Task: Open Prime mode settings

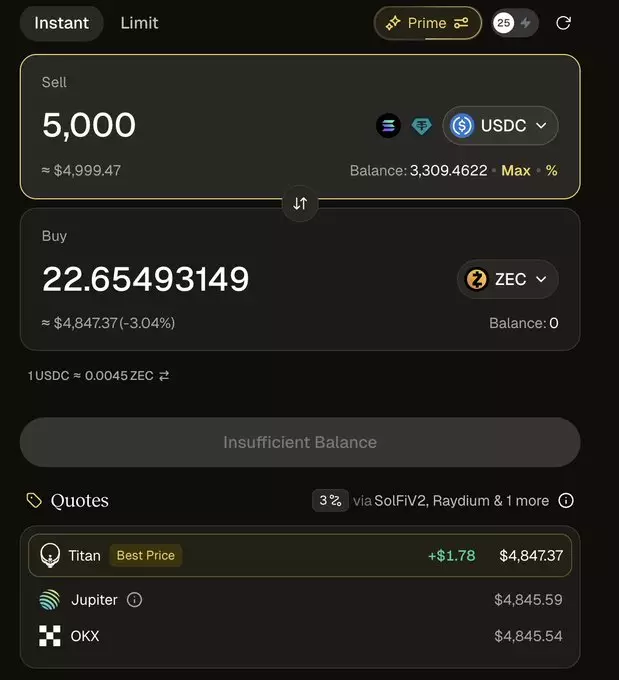Action: click(427, 23)
